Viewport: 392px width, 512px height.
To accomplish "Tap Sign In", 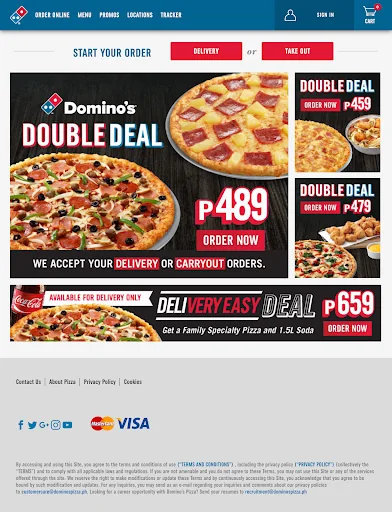I will pos(325,15).
